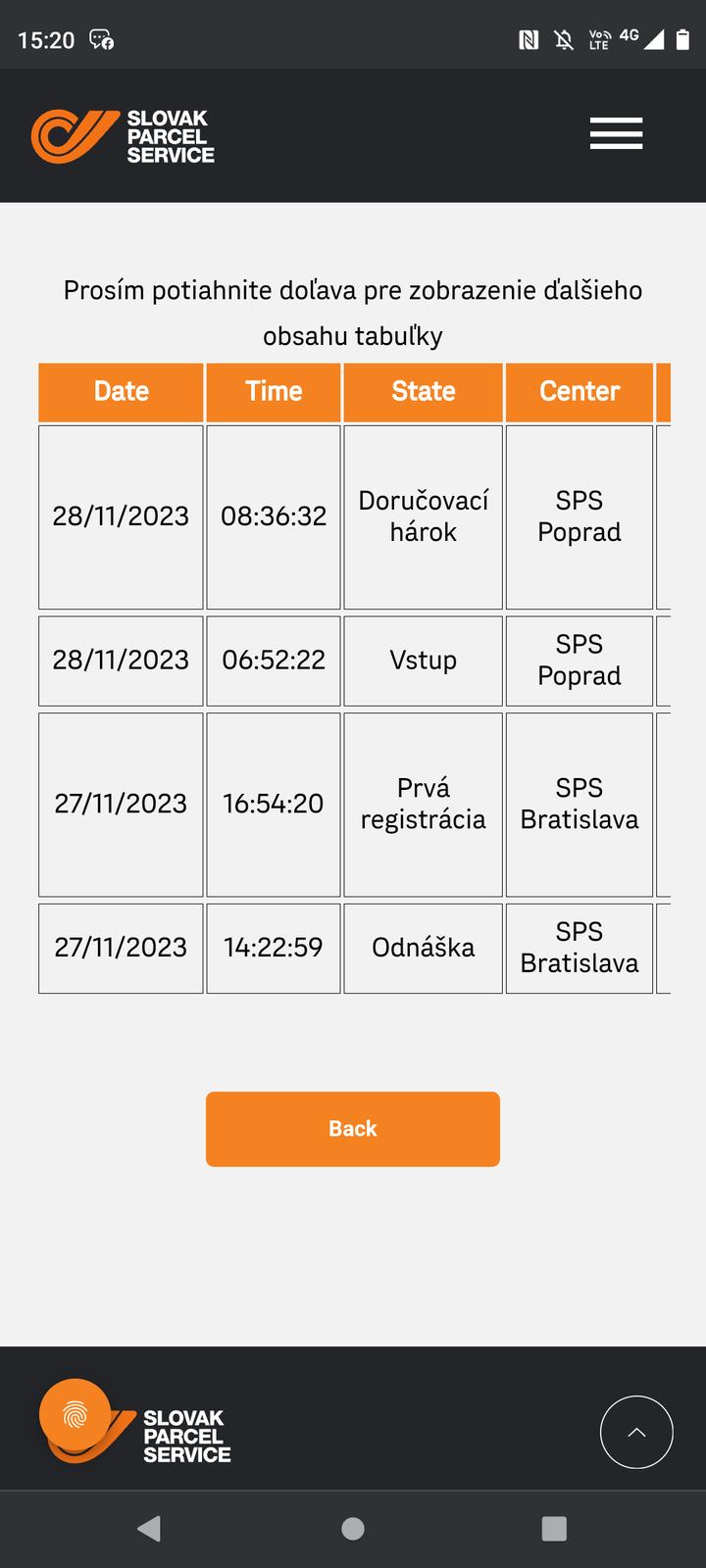The height and width of the screenshot is (1568, 706).
Task: Open the orange fingerprint privacy button
Action: 75,1414
